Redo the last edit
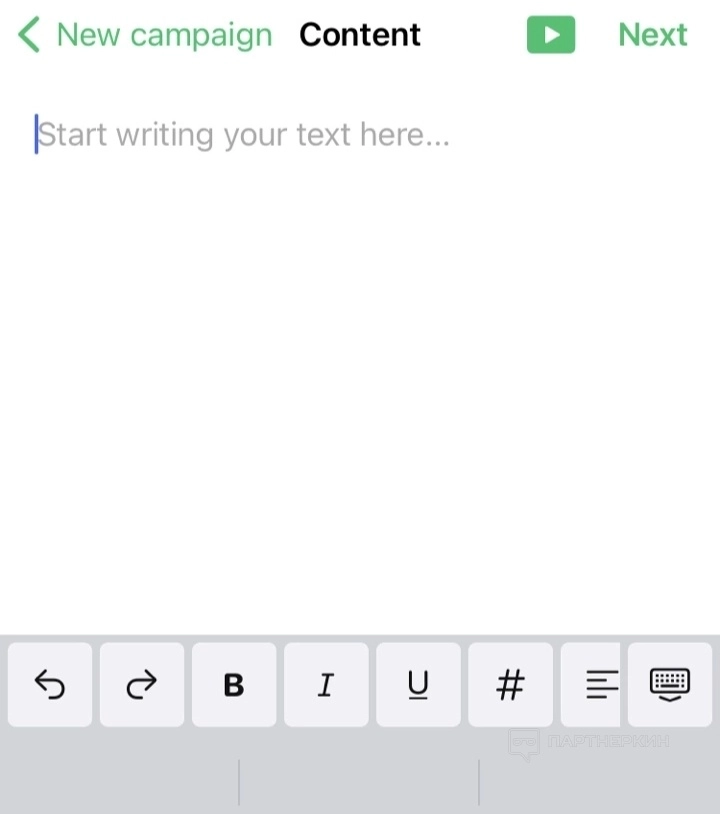This screenshot has height=814, width=720. click(142, 684)
